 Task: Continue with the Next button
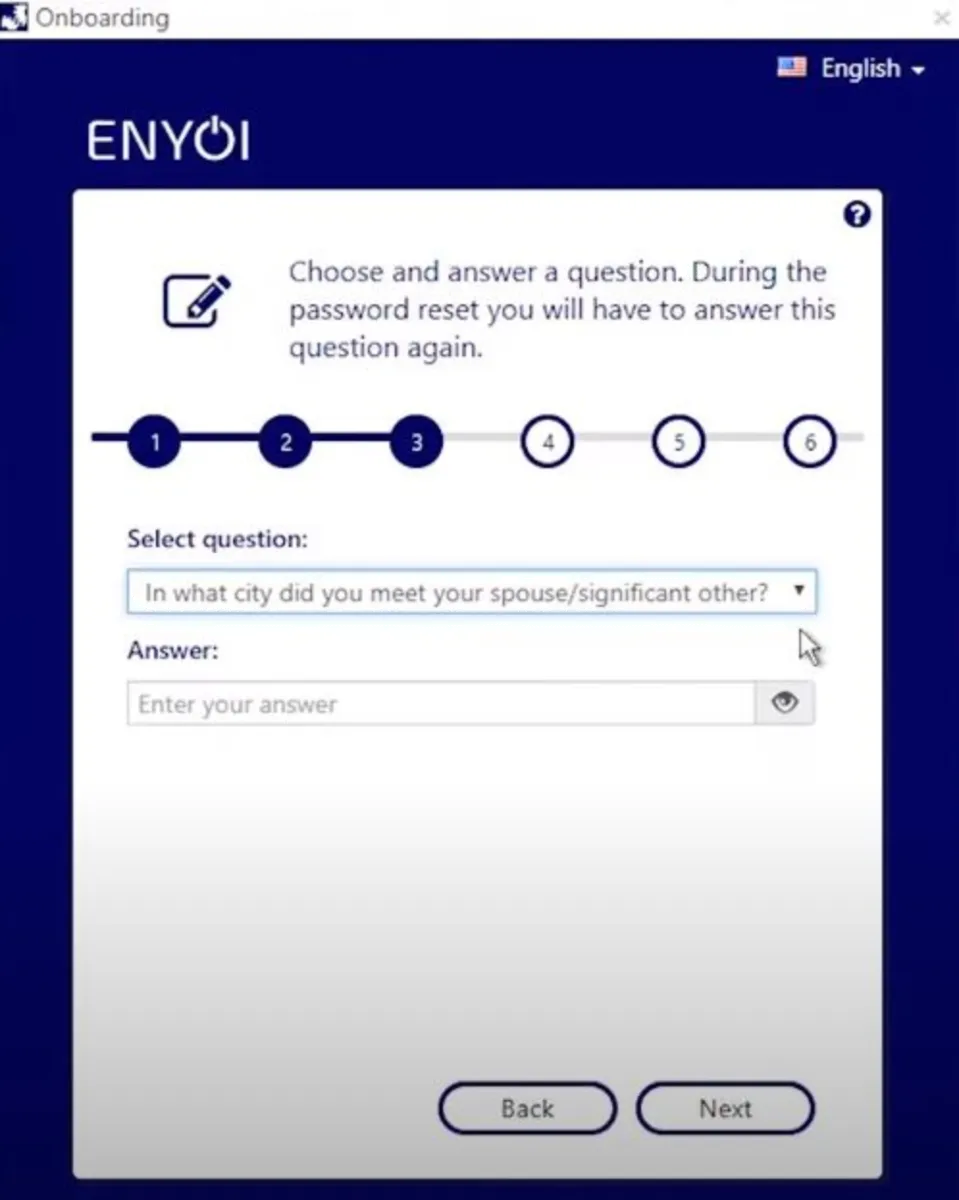[x=725, y=1108]
